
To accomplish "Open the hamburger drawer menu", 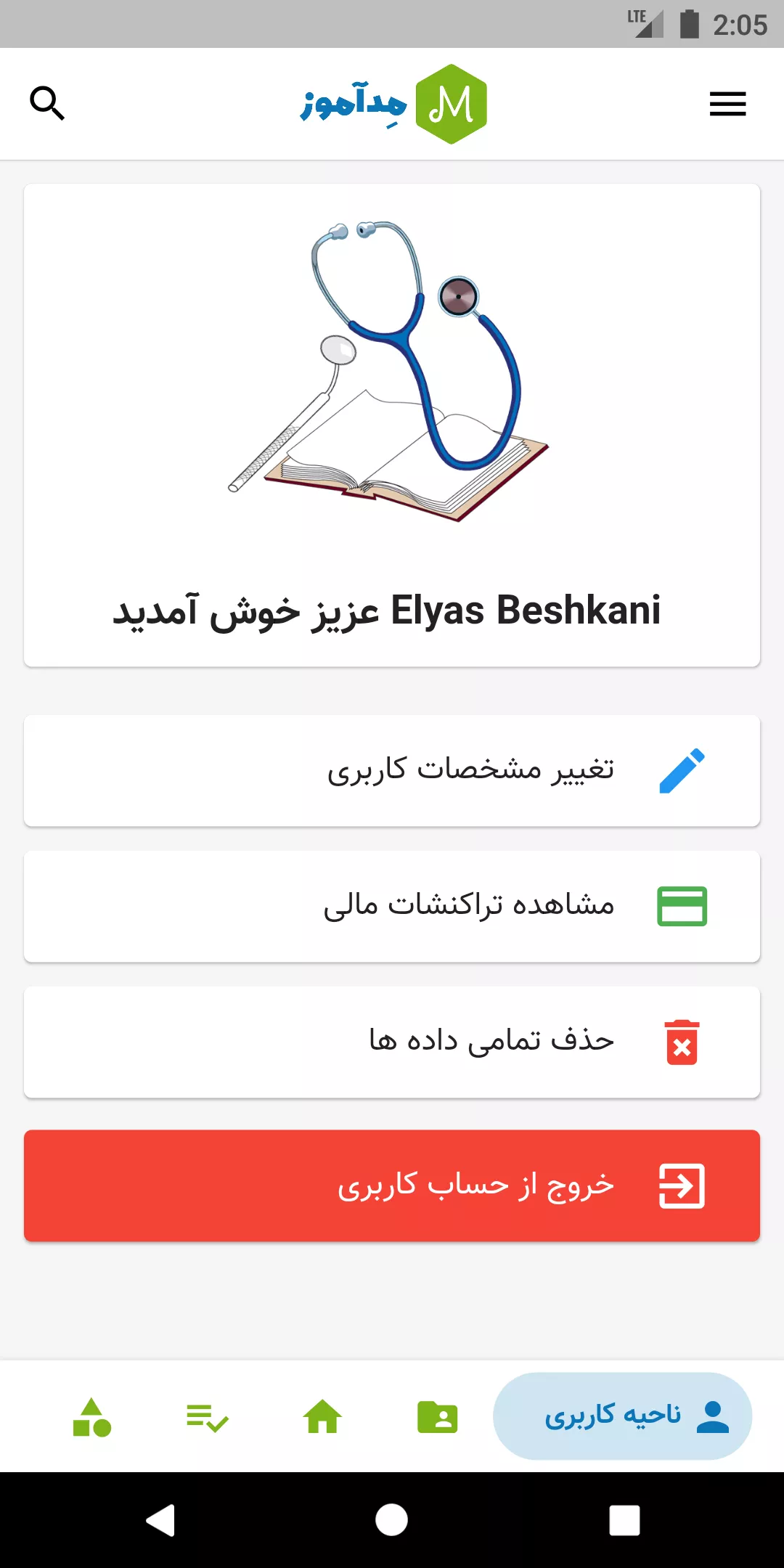I will point(727,104).
